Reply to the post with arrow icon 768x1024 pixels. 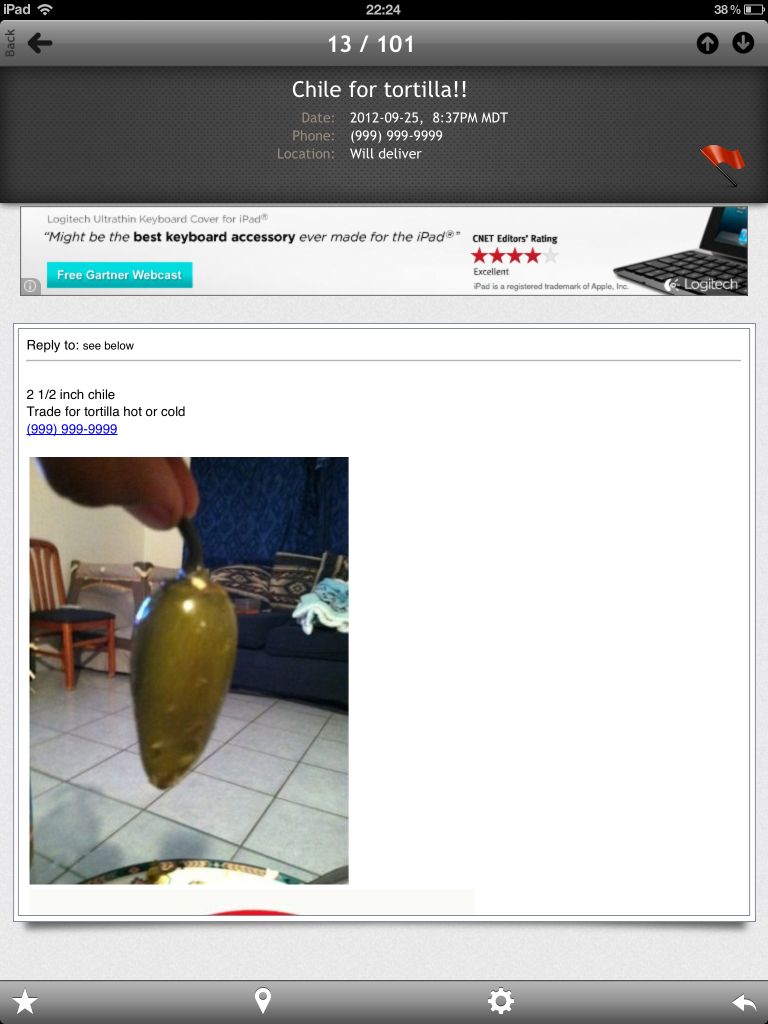[743, 1002]
